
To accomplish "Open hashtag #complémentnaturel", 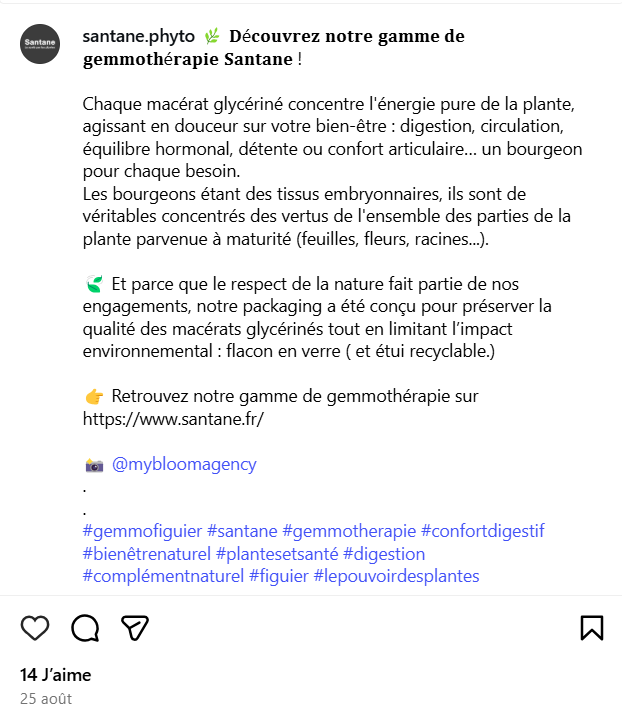I will tap(163, 576).
